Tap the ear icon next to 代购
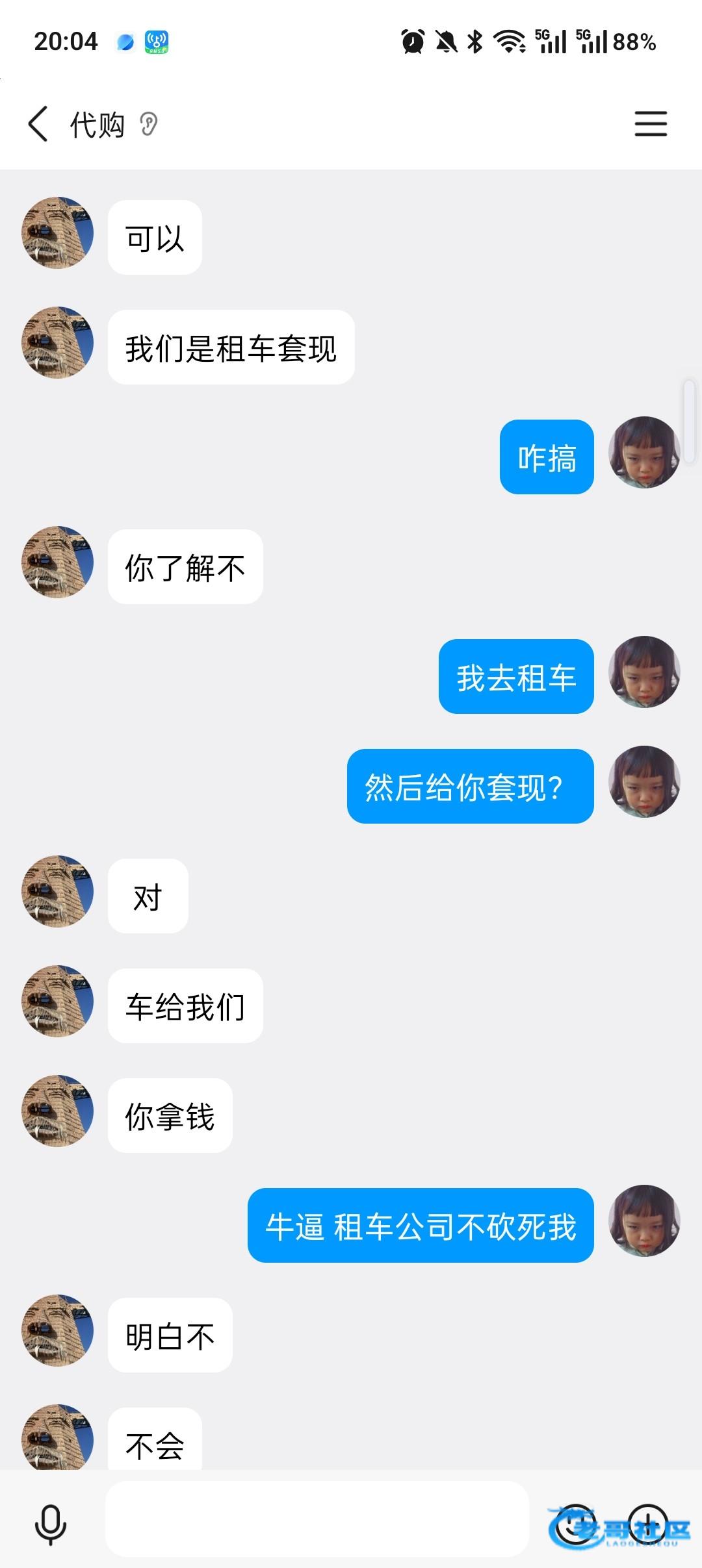 click(149, 124)
